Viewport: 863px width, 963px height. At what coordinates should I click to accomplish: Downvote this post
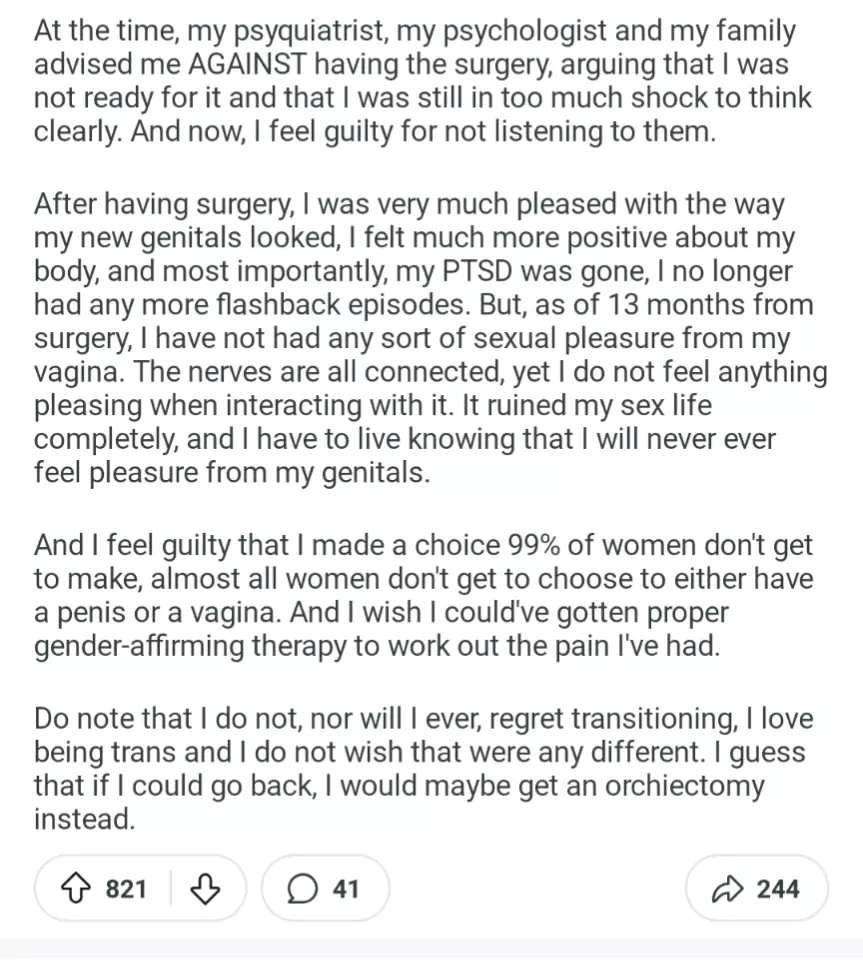click(x=205, y=888)
